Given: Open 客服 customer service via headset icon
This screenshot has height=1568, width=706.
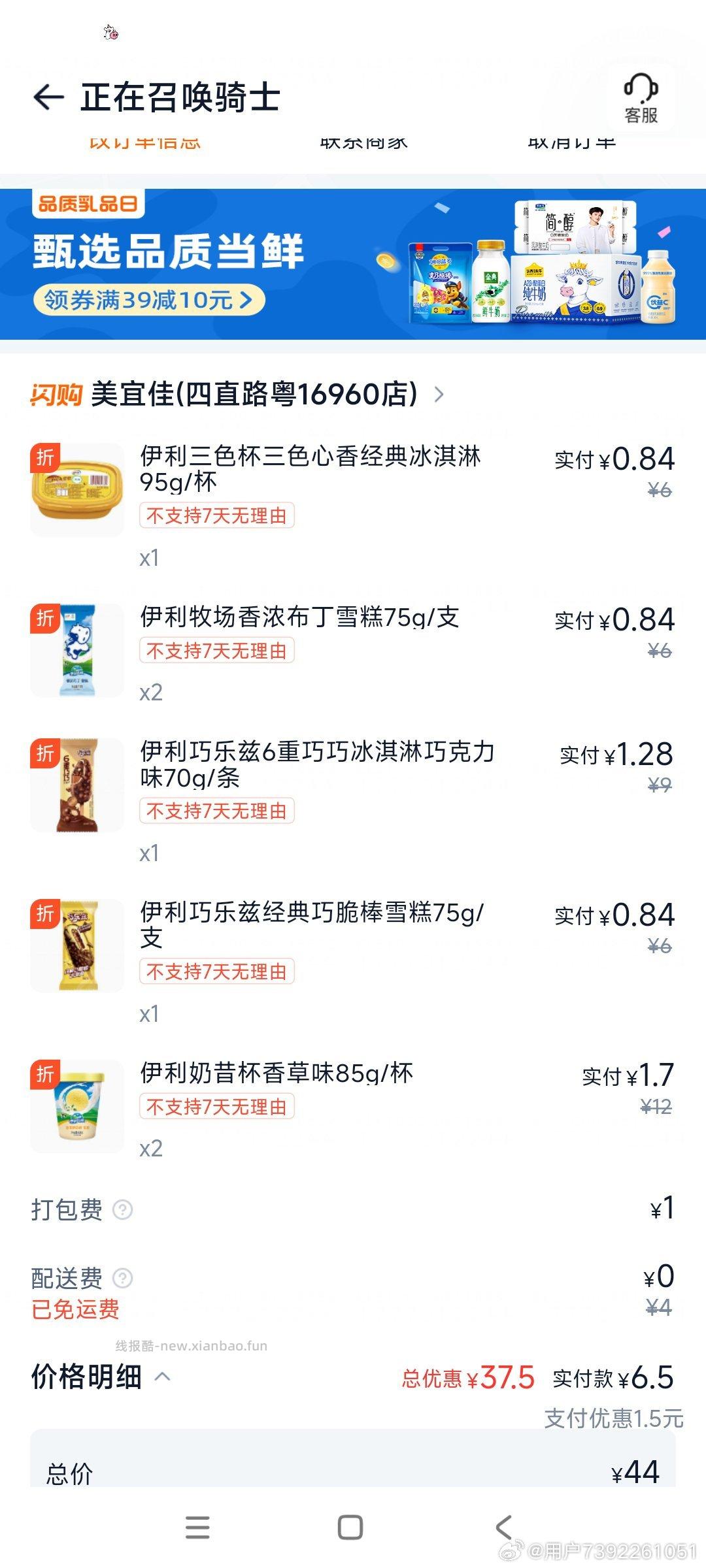Looking at the screenshot, I should coord(641,98).
